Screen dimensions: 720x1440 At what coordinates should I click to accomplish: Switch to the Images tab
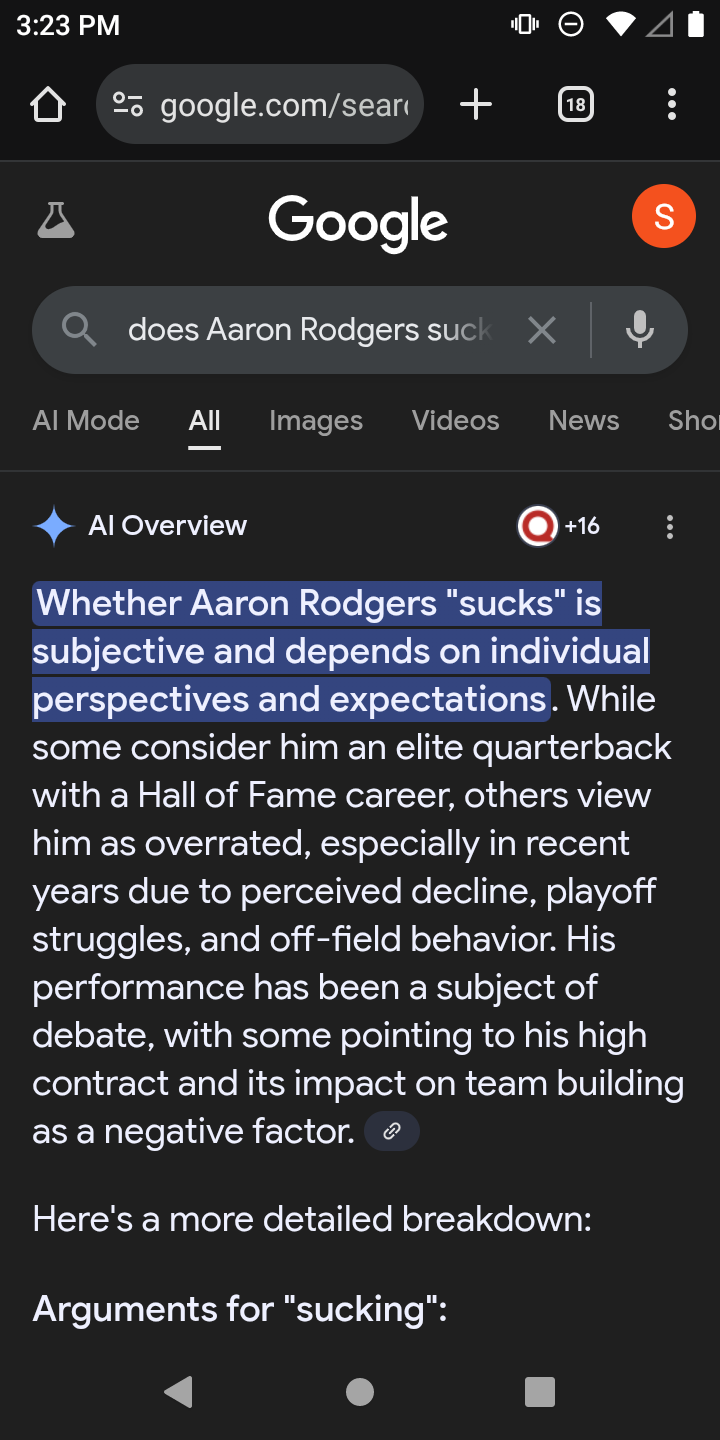(x=316, y=421)
